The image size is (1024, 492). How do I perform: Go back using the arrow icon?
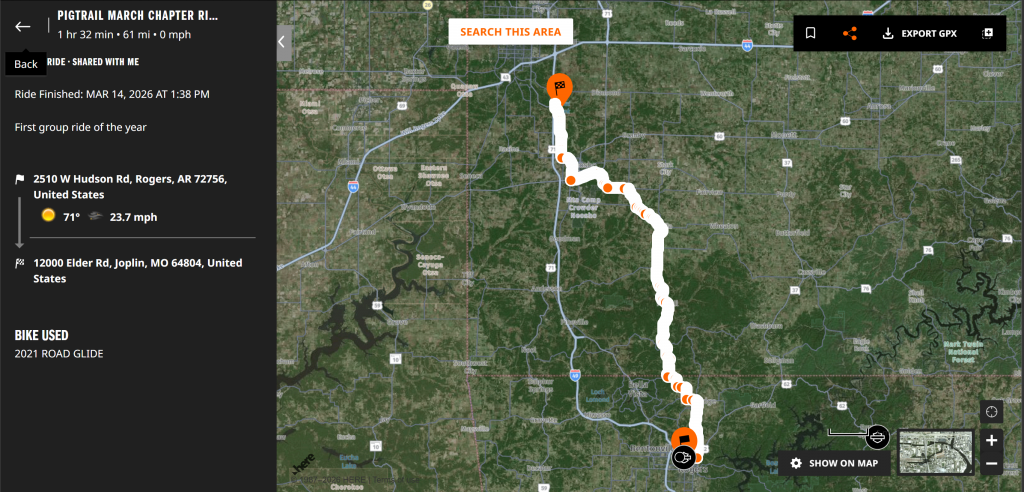coord(23,27)
